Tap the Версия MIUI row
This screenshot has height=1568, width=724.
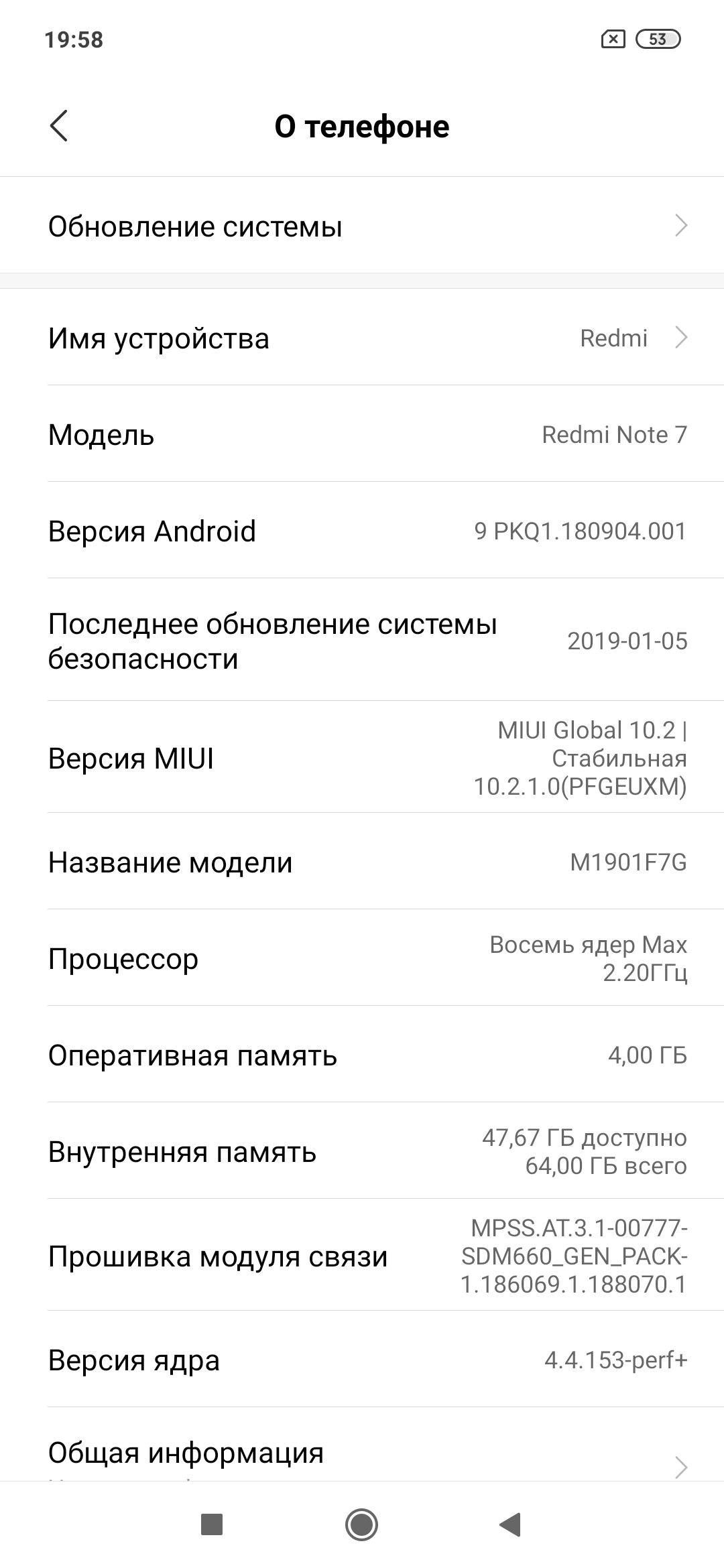362,759
